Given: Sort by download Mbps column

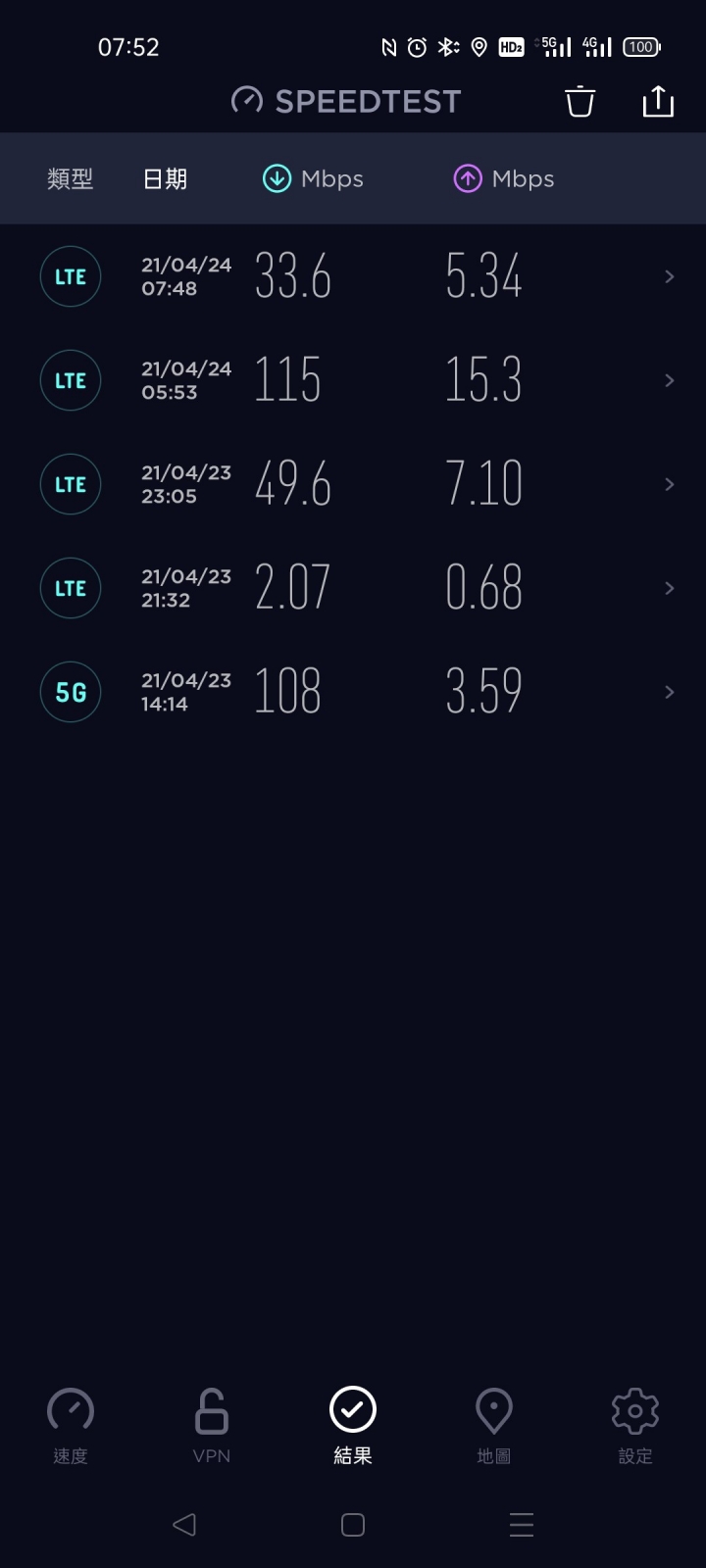Looking at the screenshot, I should pyautogui.click(x=313, y=178).
